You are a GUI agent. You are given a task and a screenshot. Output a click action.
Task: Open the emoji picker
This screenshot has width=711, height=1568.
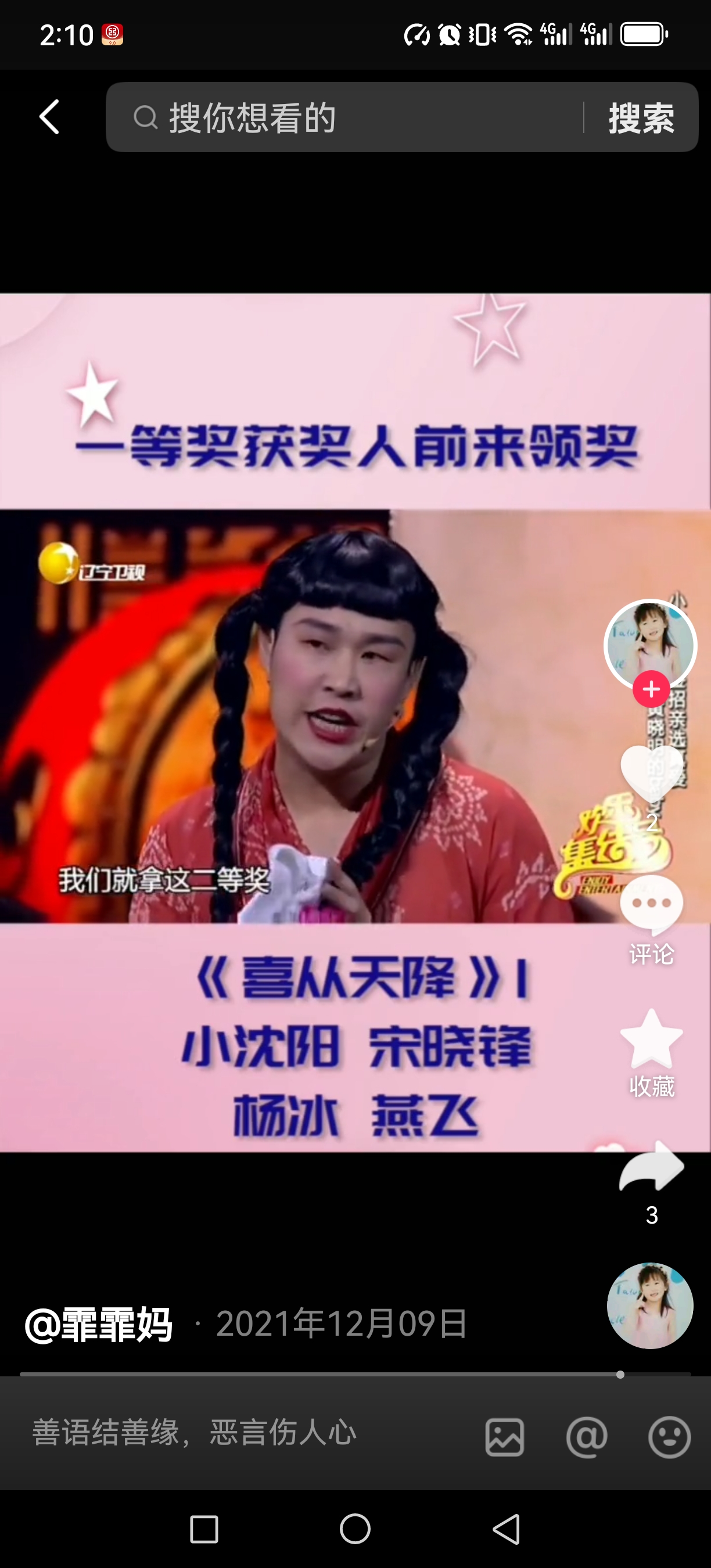coord(669,1437)
